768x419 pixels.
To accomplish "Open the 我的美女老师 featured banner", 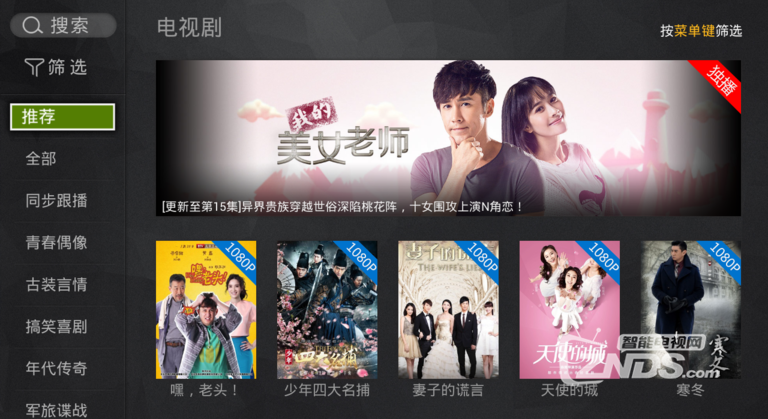I will [x=448, y=138].
